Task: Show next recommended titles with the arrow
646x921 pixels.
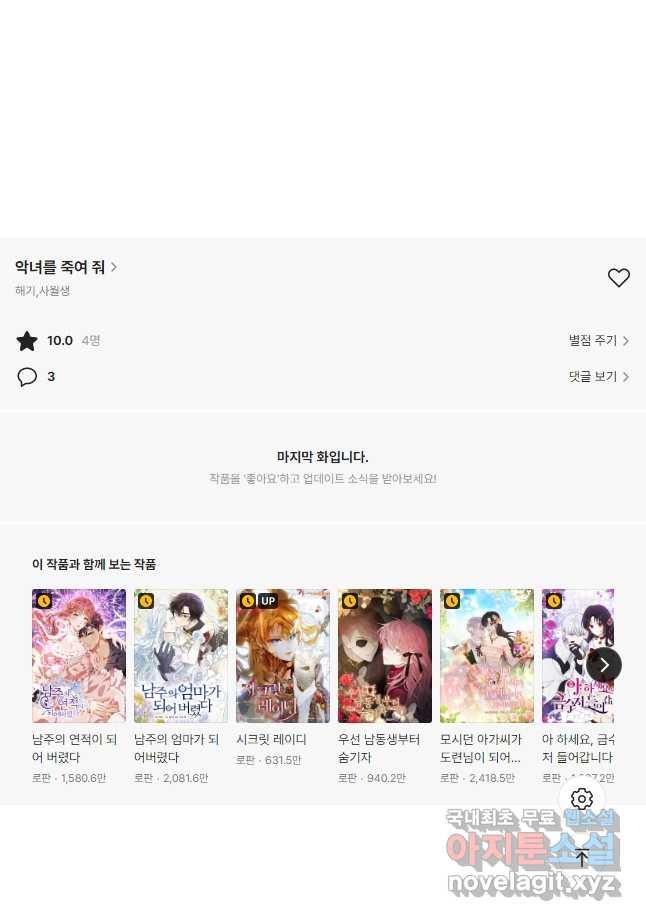Action: click(x=604, y=665)
